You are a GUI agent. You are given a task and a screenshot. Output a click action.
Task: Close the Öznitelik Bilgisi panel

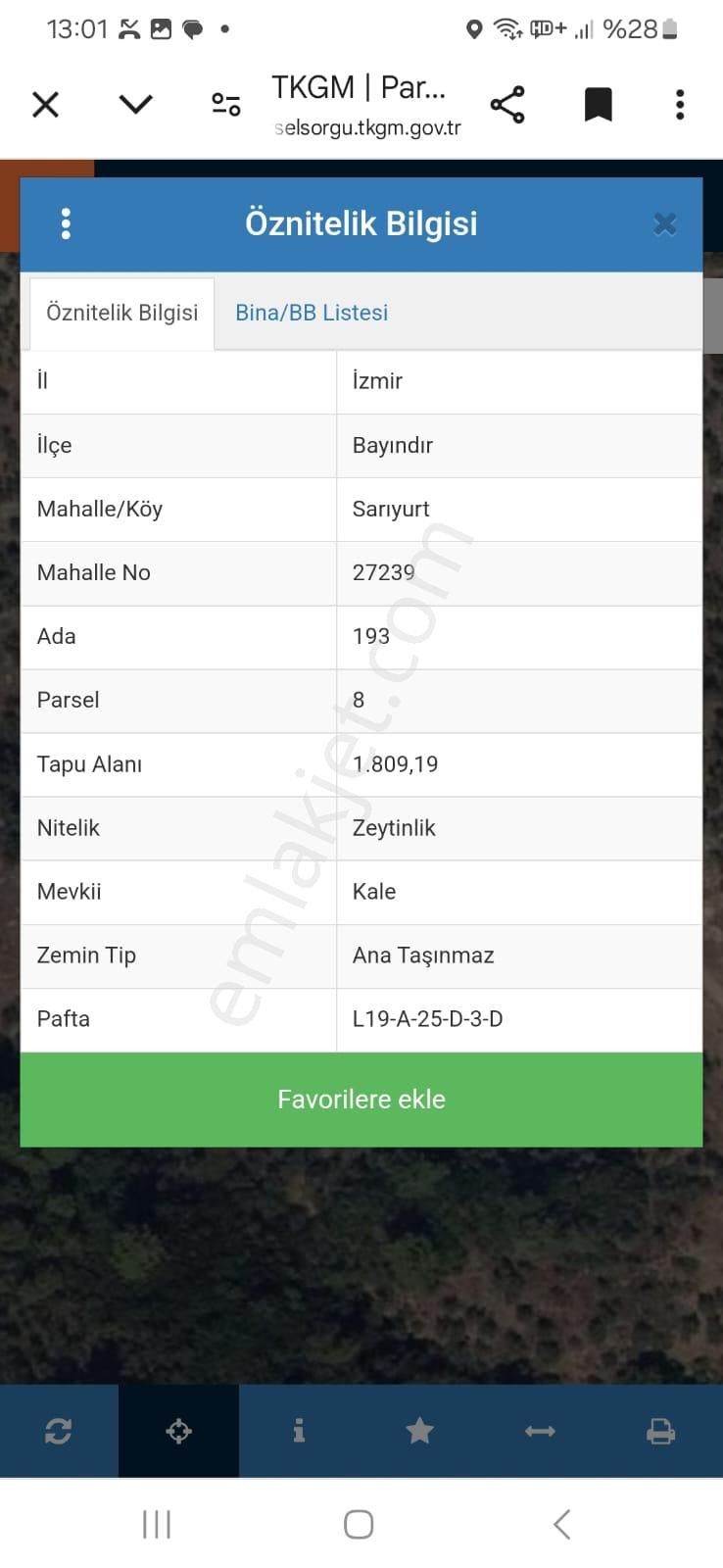pos(665,223)
